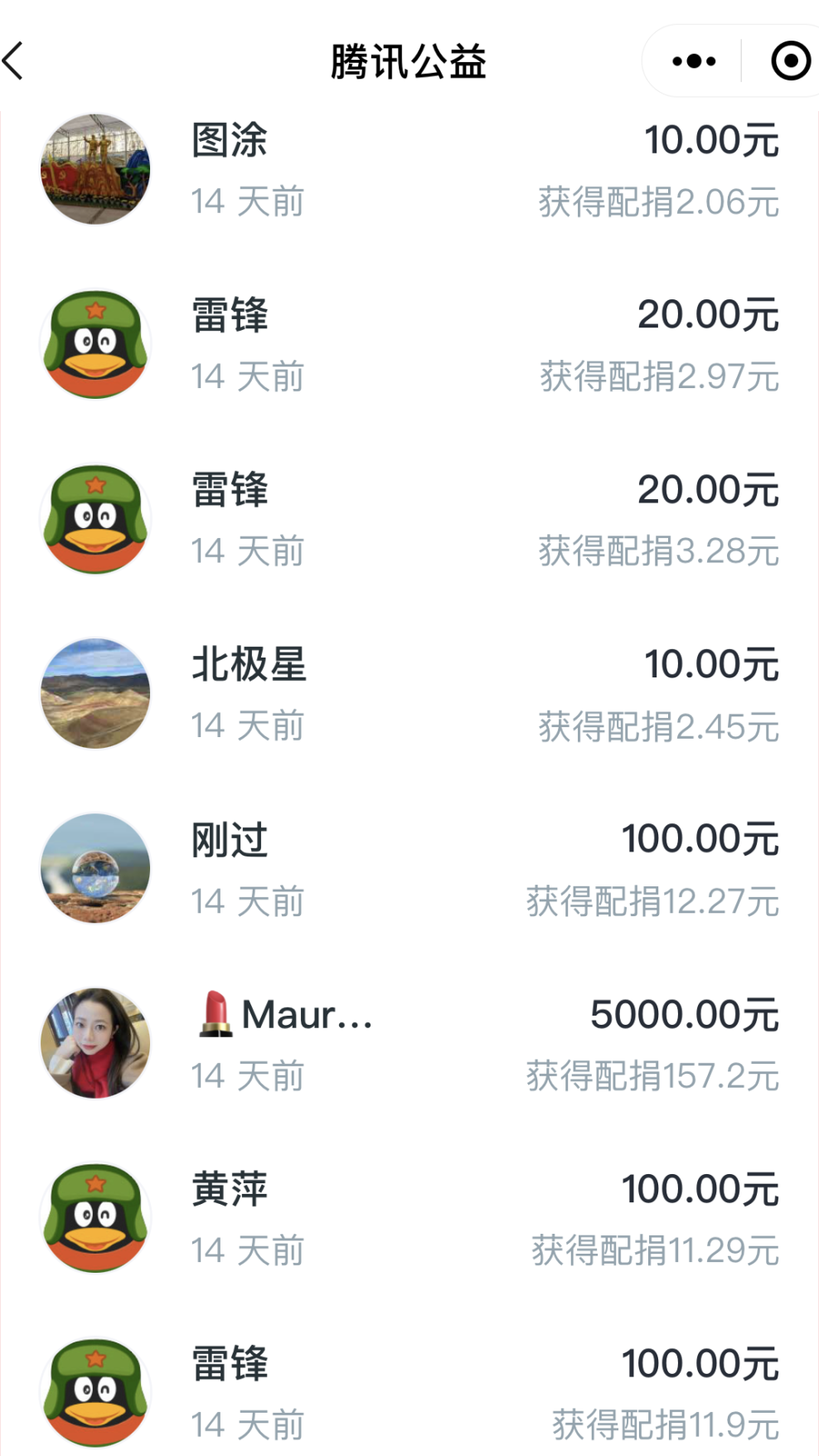The width and height of the screenshot is (819, 1456).
Task: Go back to the previous page
Action: tap(15, 61)
